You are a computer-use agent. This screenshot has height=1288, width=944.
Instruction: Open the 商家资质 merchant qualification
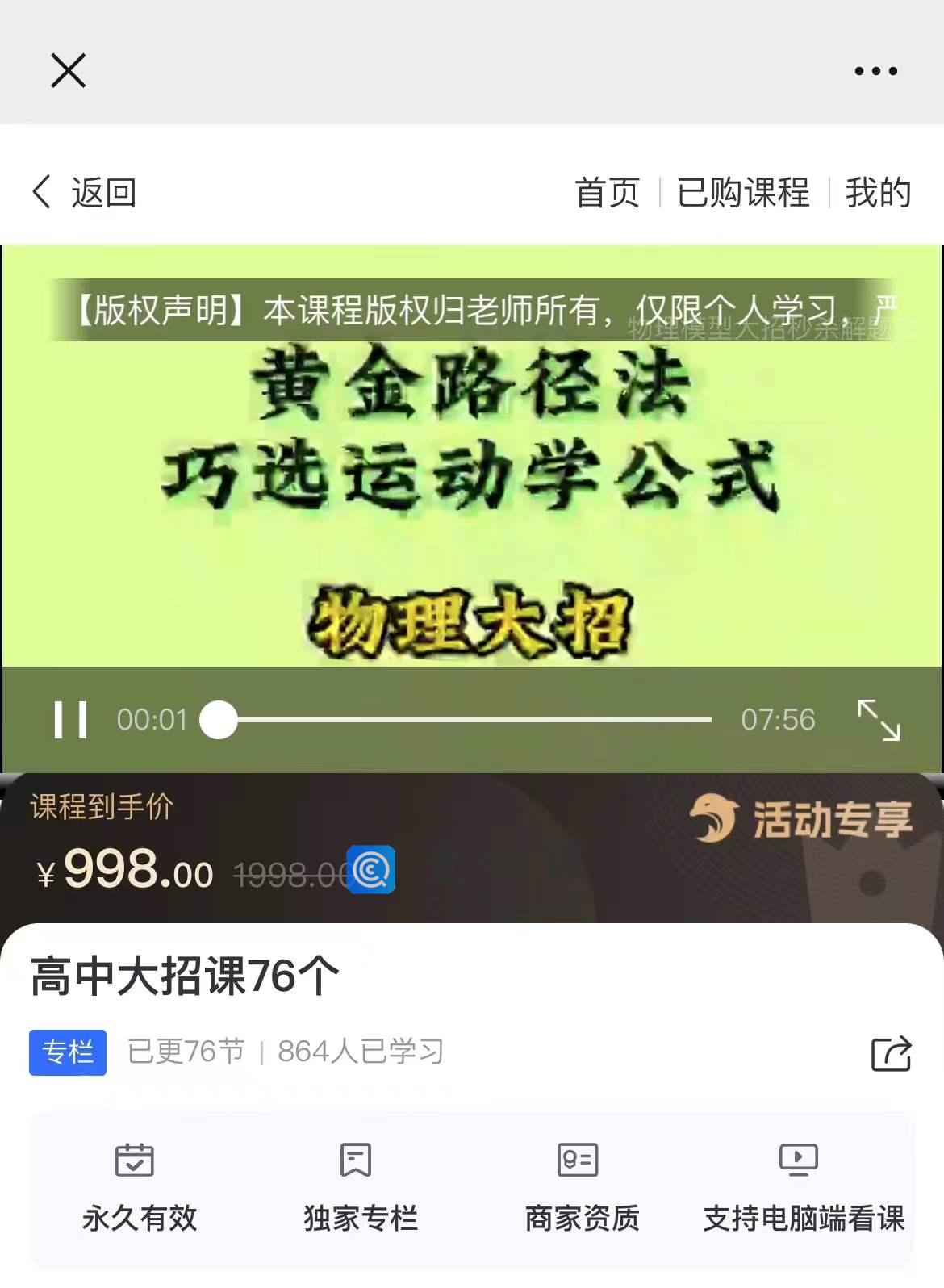pyautogui.click(x=581, y=1186)
